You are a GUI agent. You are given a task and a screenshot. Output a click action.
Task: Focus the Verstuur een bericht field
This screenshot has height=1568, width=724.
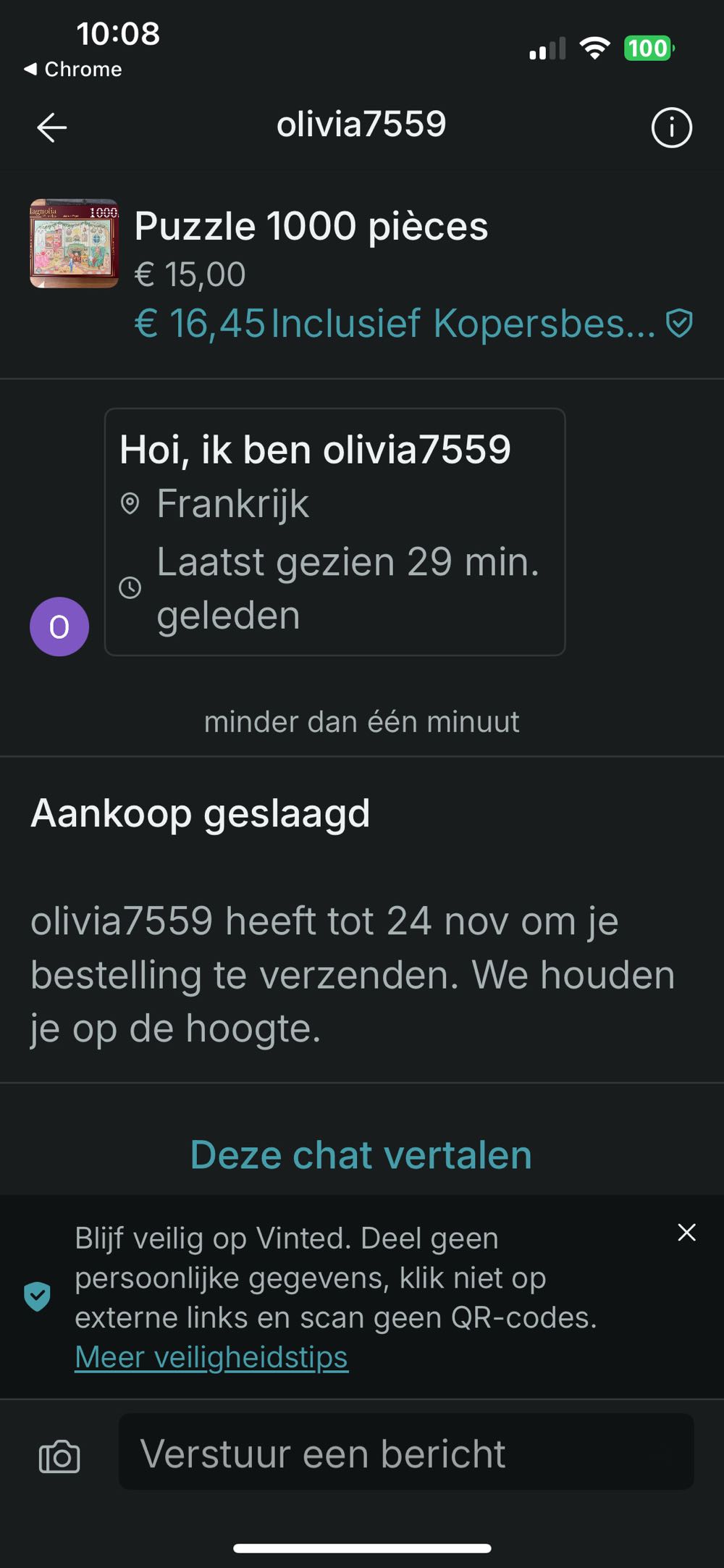tap(405, 1453)
